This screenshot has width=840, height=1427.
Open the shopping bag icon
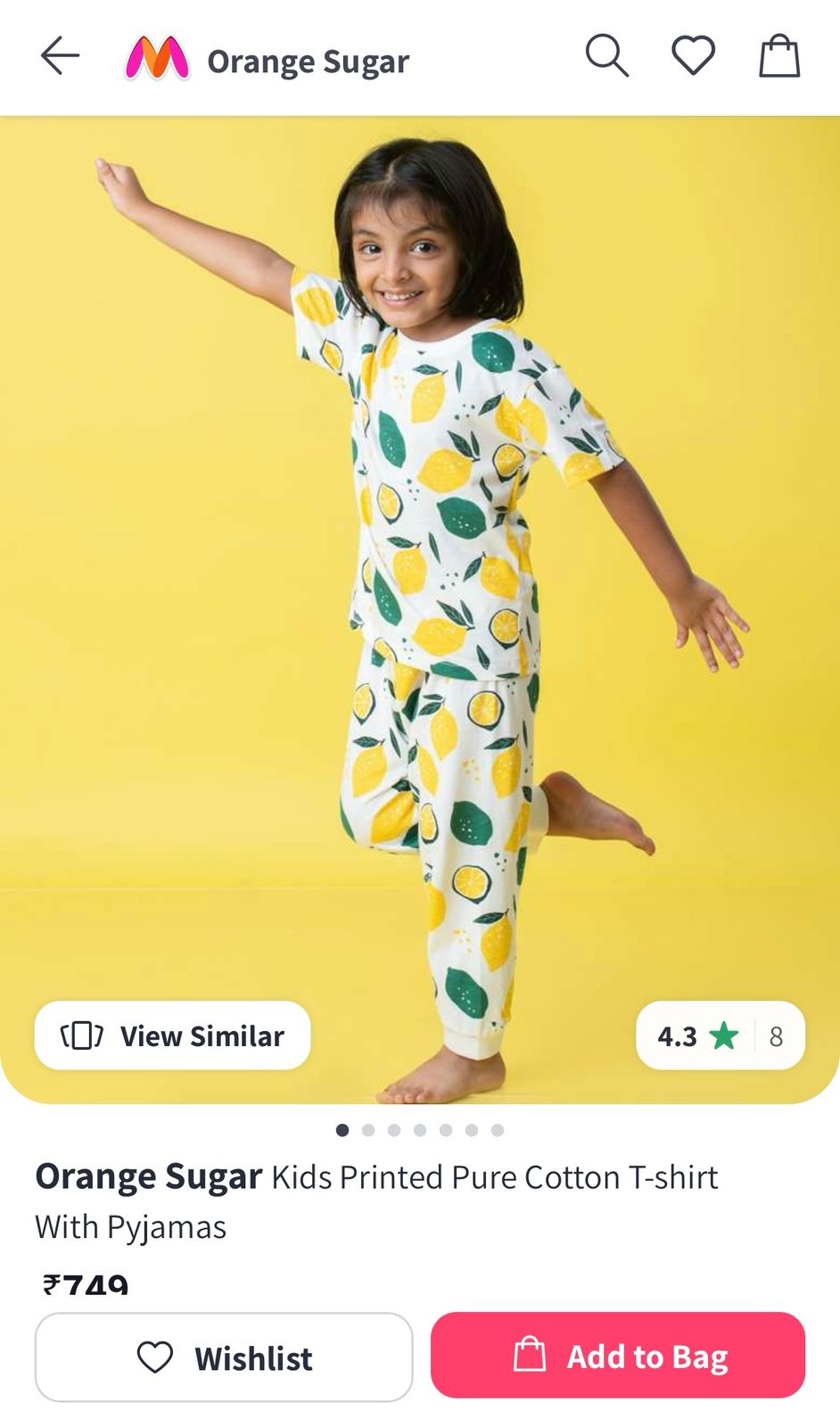778,57
